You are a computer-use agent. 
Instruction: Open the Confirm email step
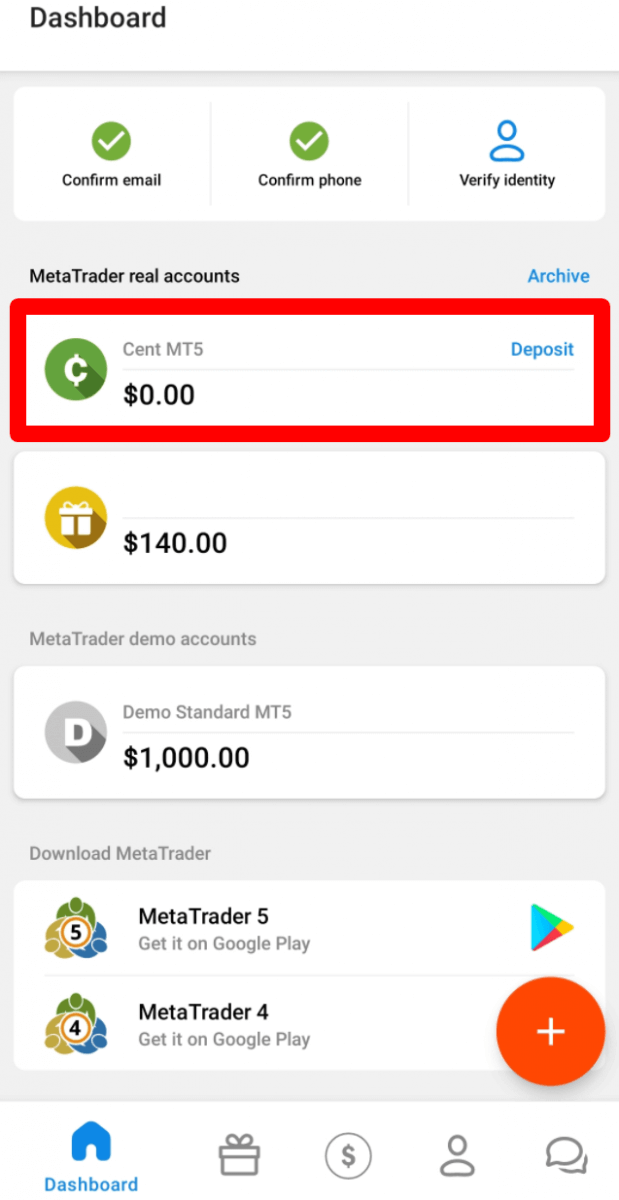[111, 153]
